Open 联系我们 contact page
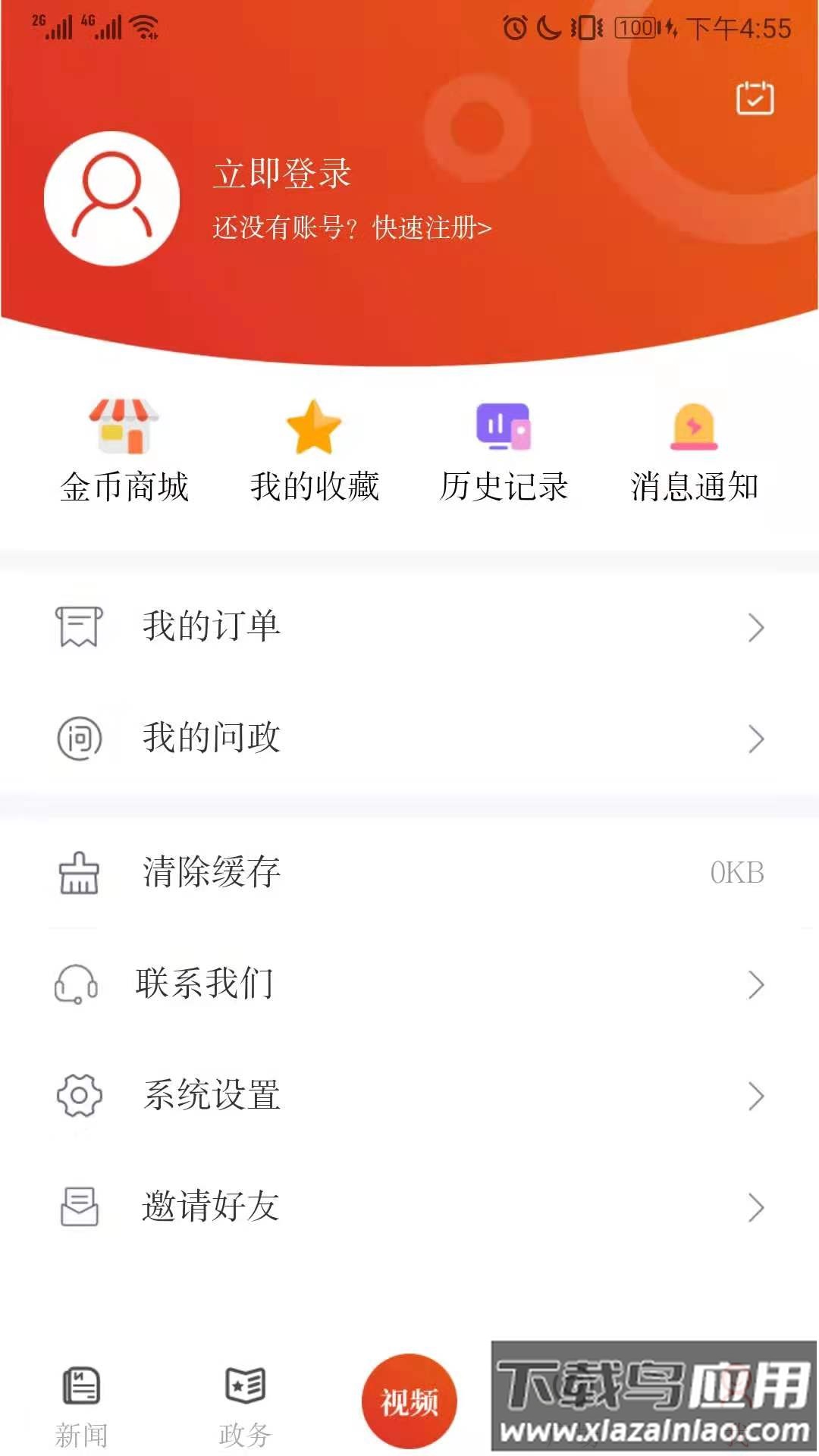The height and width of the screenshot is (1456, 819). [x=409, y=984]
